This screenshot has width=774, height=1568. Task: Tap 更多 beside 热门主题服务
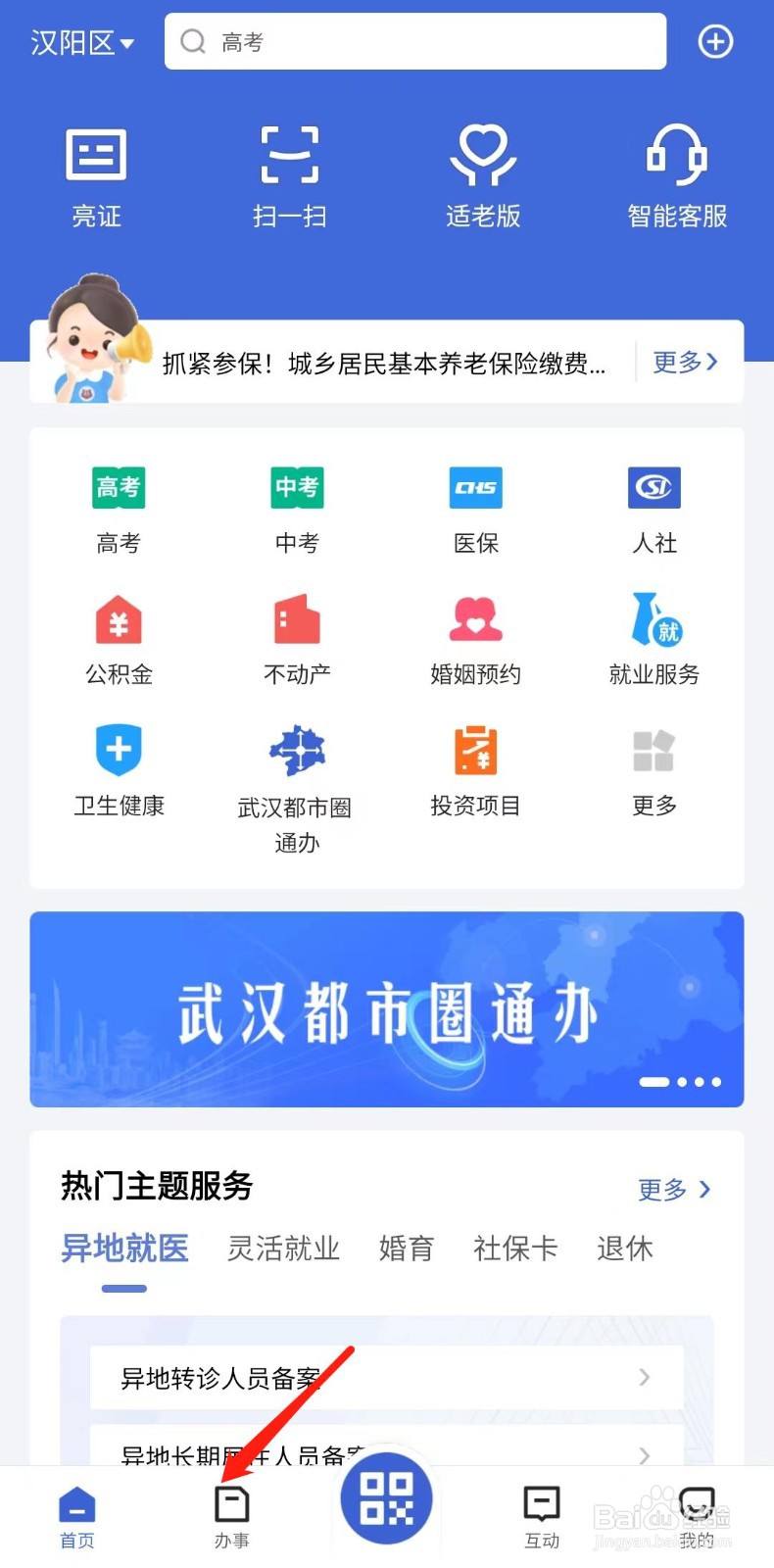674,1190
